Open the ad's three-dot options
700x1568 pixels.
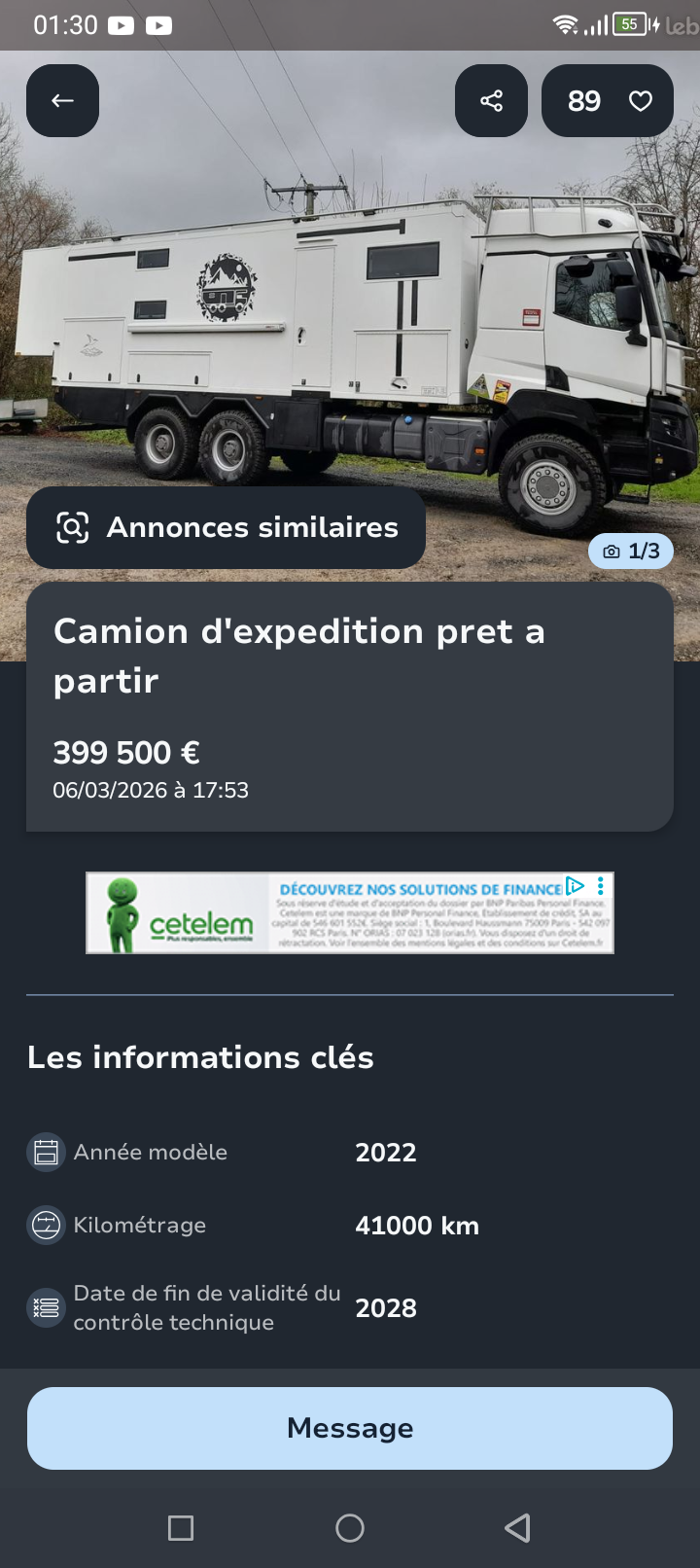pyautogui.click(x=601, y=885)
